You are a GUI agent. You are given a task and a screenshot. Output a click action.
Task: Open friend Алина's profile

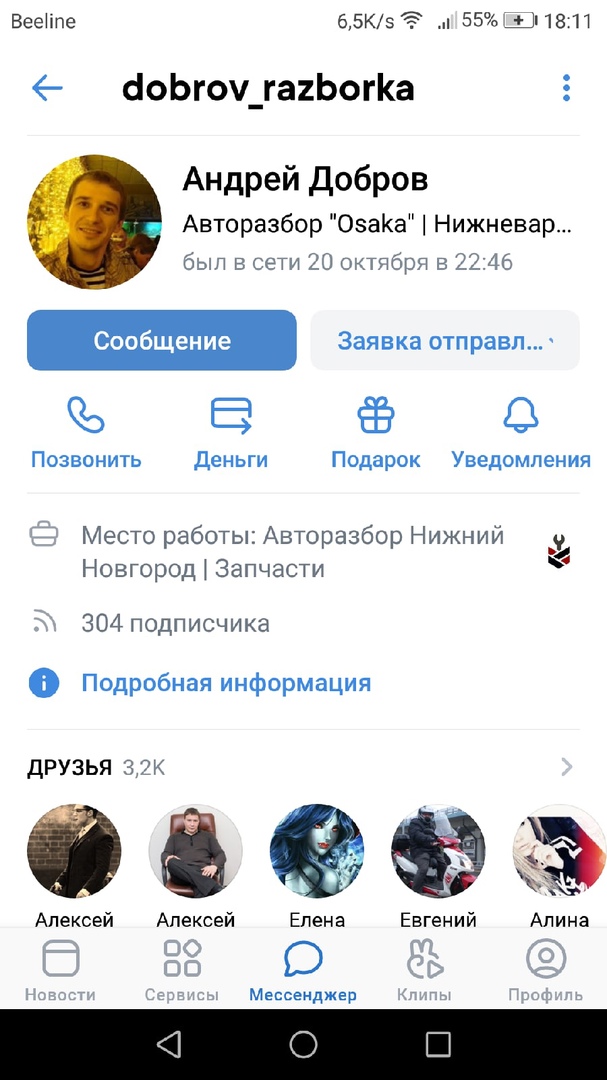pyautogui.click(x=559, y=852)
